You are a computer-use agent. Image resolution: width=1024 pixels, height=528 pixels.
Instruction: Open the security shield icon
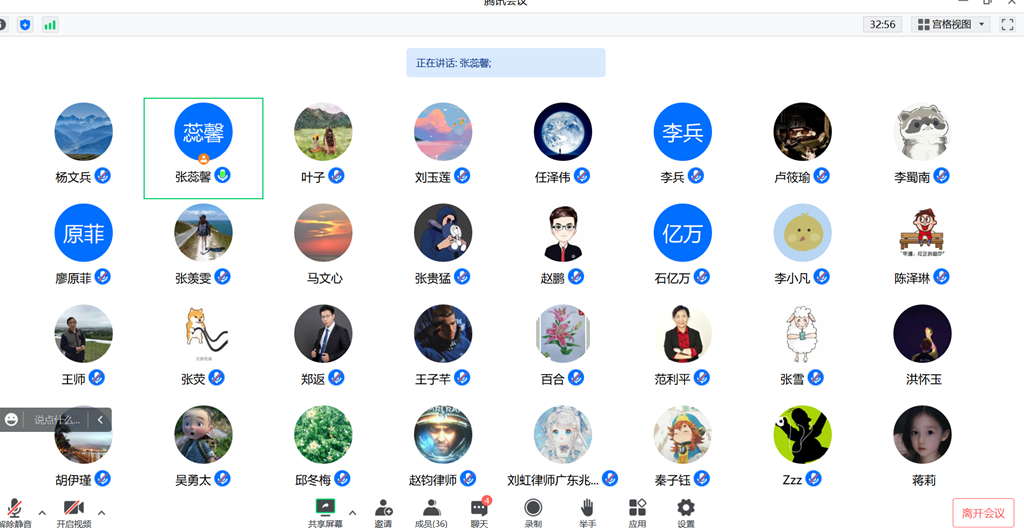click(25, 25)
